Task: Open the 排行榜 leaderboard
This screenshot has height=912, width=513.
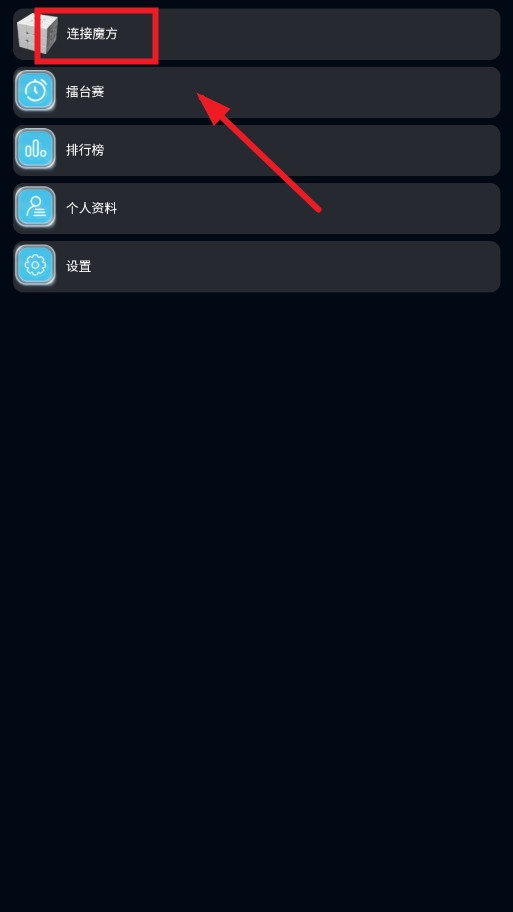Action: pos(256,151)
